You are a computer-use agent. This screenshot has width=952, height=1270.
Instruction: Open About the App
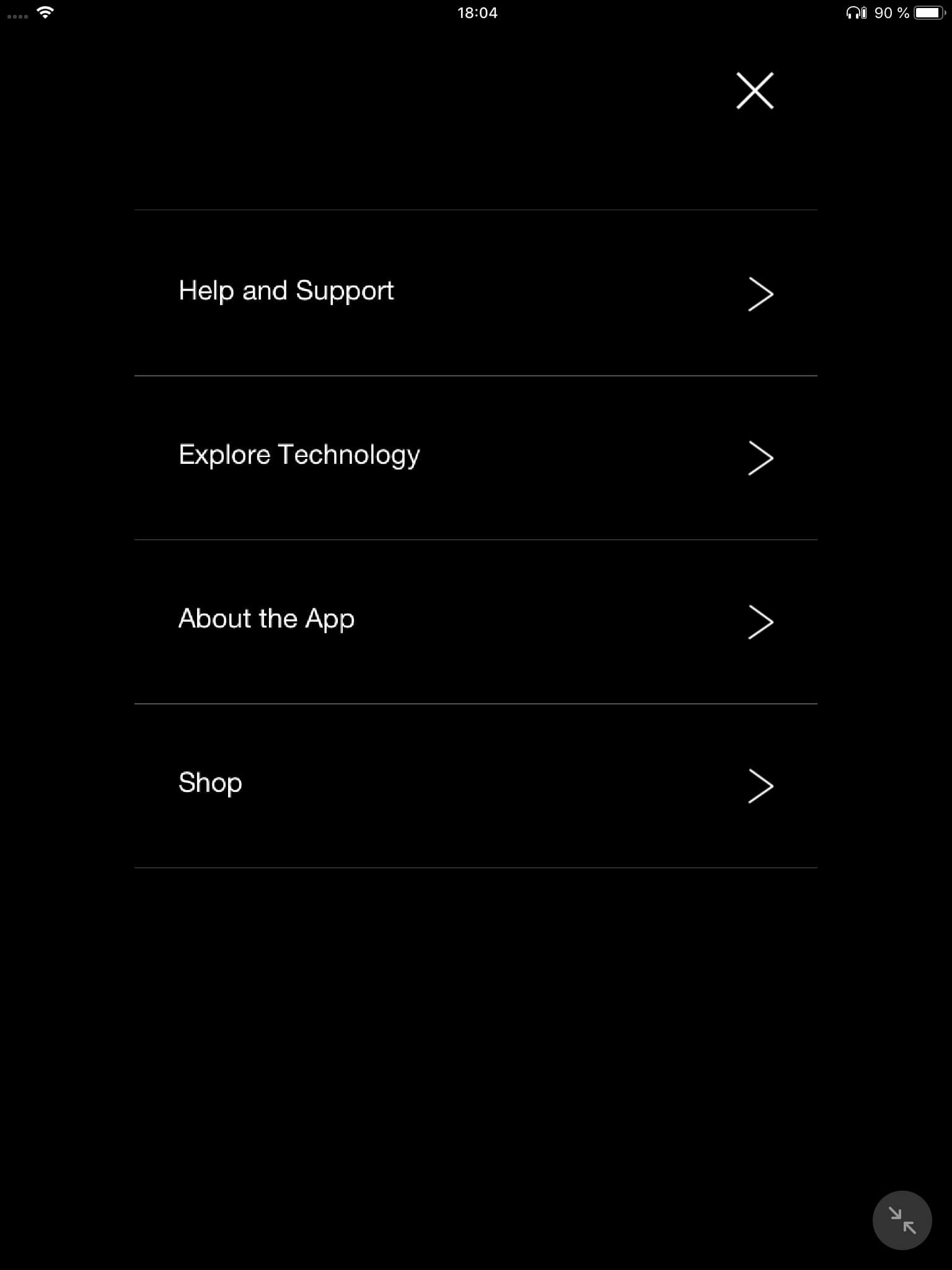475,621
